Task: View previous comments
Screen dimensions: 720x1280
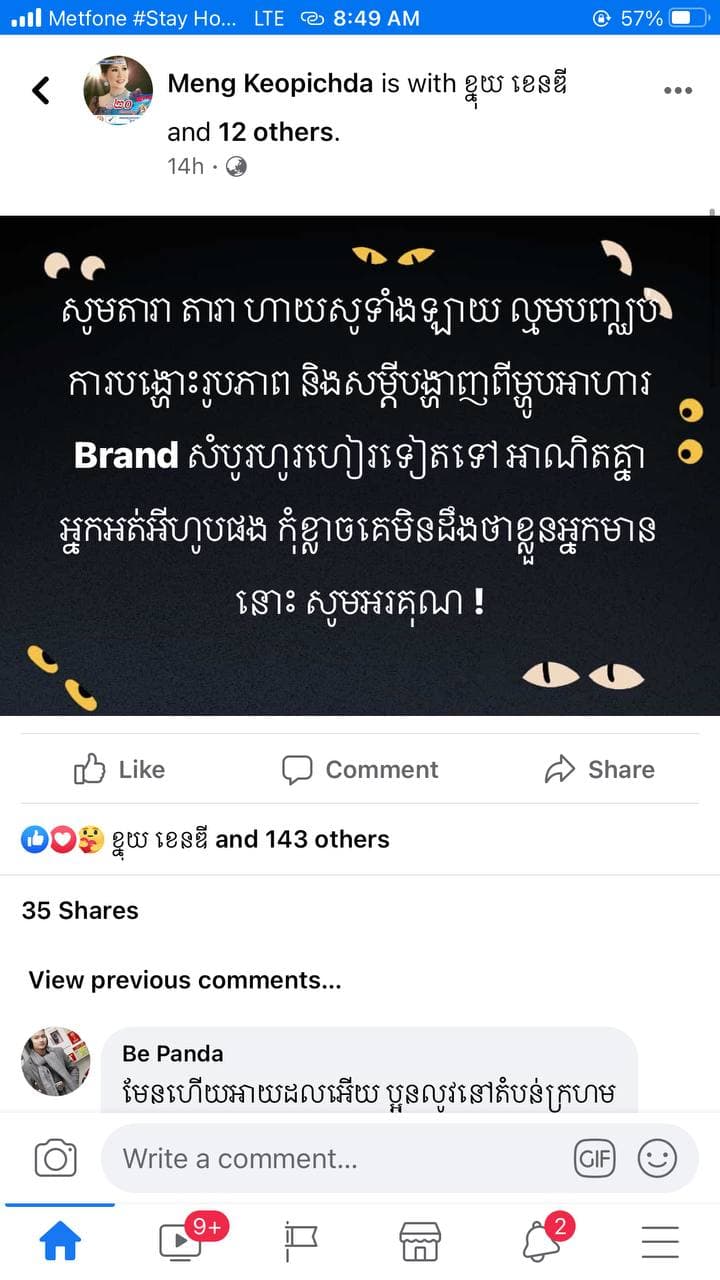Action: pyautogui.click(x=185, y=980)
